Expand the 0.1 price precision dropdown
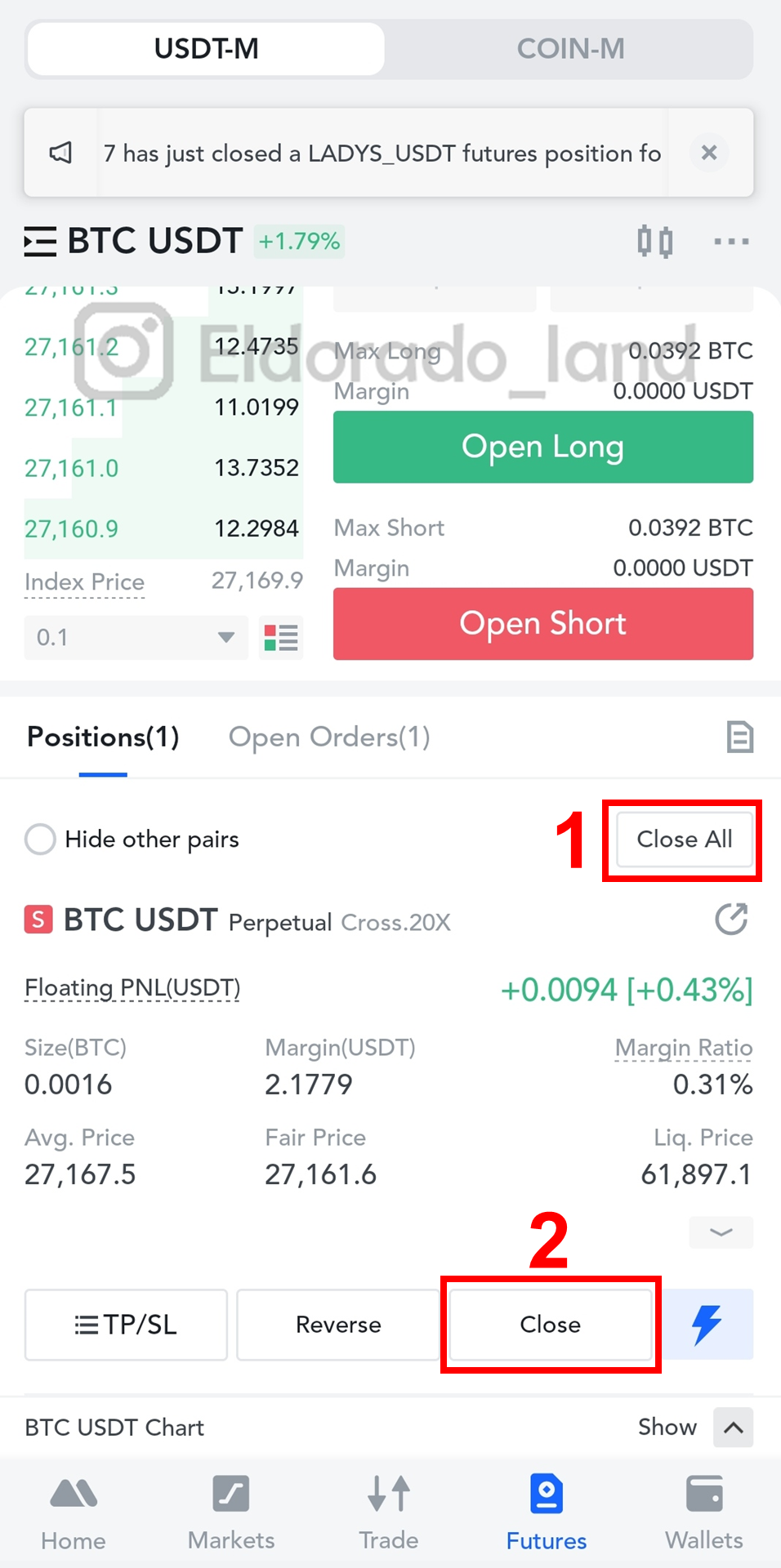Image resolution: width=781 pixels, height=1568 pixels. pos(136,637)
